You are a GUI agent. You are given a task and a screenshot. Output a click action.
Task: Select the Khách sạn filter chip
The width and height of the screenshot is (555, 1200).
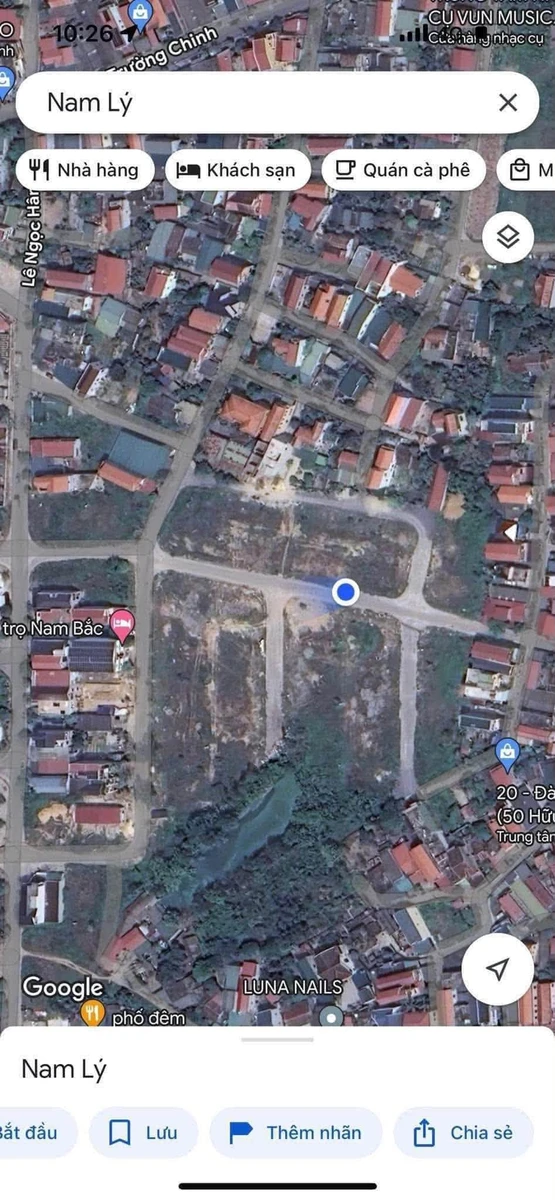(x=236, y=170)
